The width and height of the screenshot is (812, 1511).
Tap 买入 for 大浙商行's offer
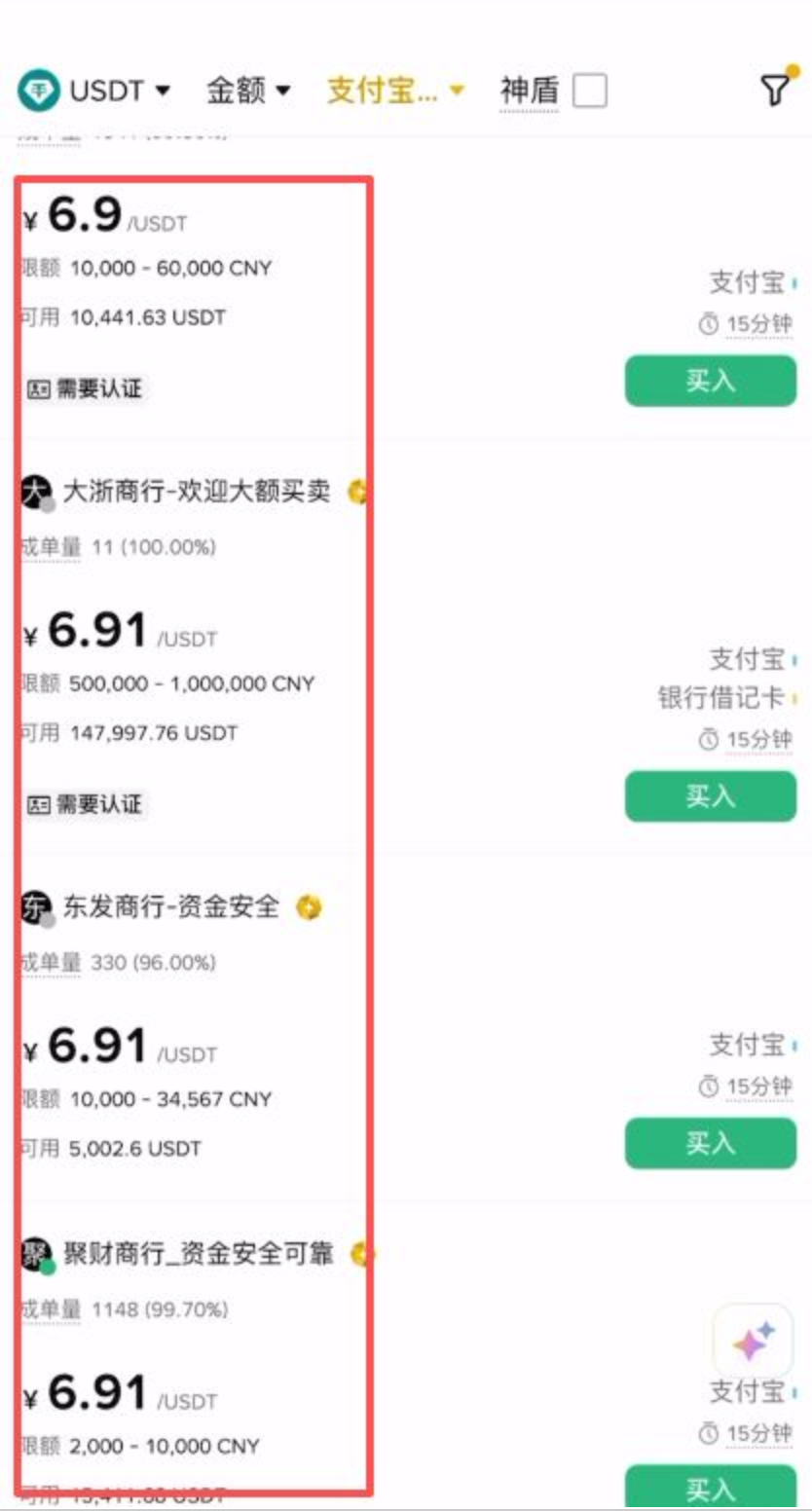point(710,796)
